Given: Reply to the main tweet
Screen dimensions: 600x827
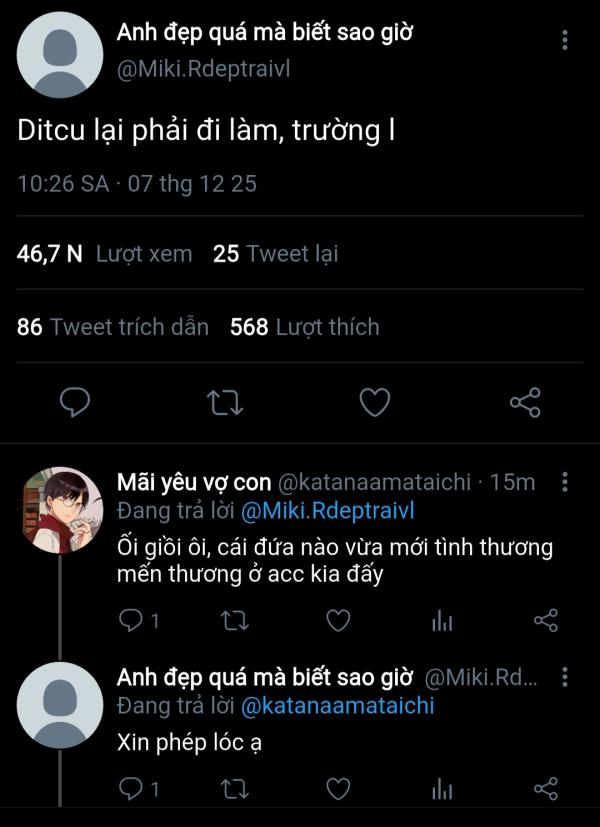Looking at the screenshot, I should (75, 402).
